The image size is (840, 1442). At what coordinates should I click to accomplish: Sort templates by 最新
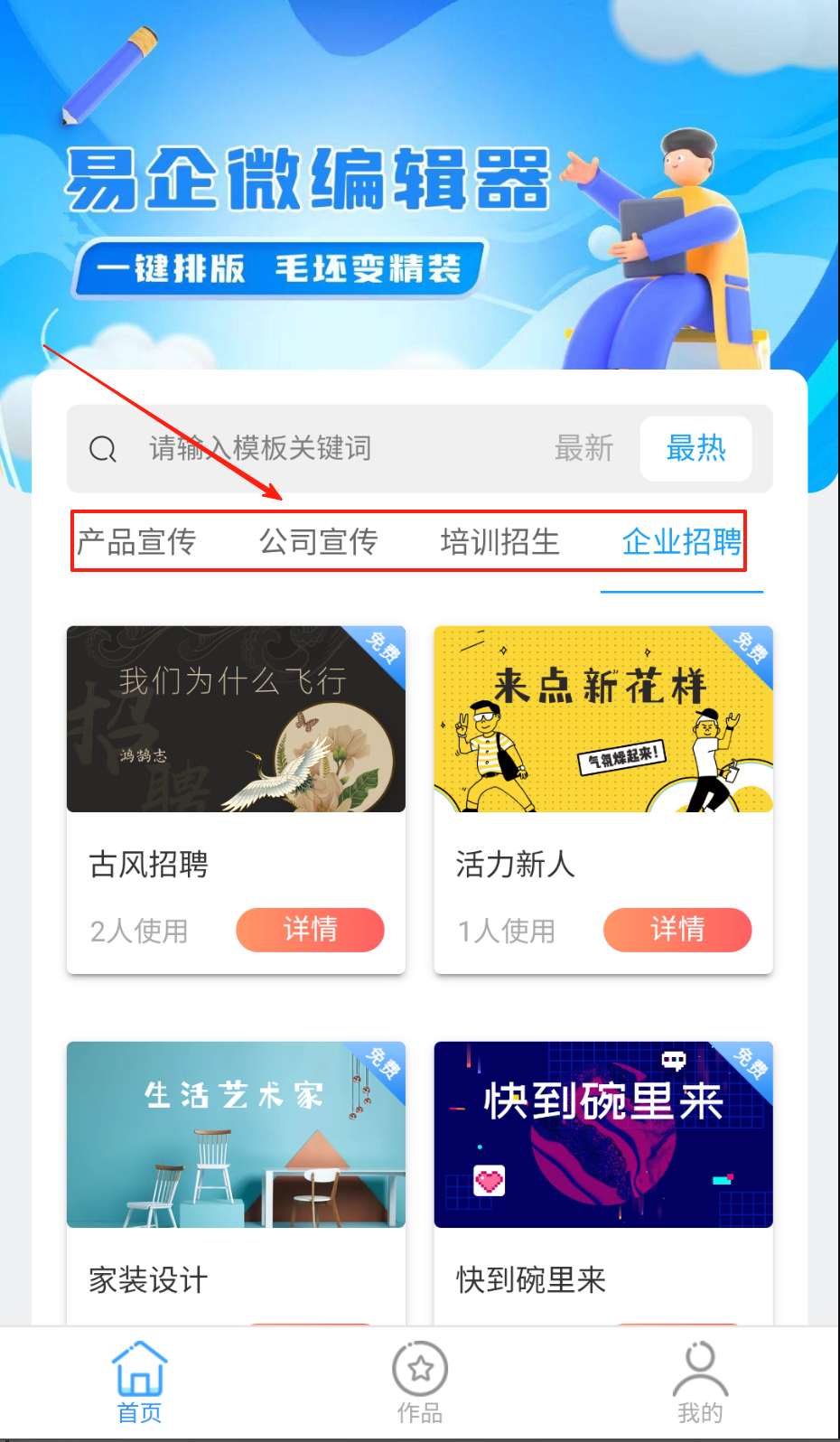click(x=583, y=448)
